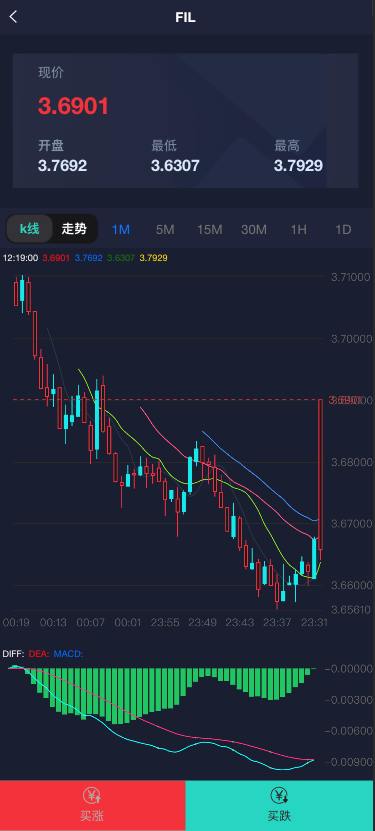
Task: Show the 1D interval chart
Action: pyautogui.click(x=343, y=229)
